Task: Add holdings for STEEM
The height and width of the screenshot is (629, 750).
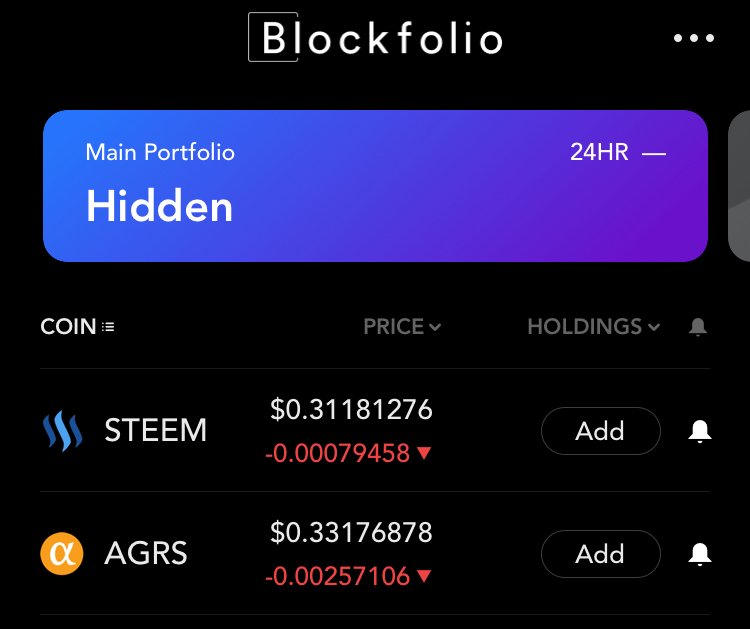Action: pos(600,431)
